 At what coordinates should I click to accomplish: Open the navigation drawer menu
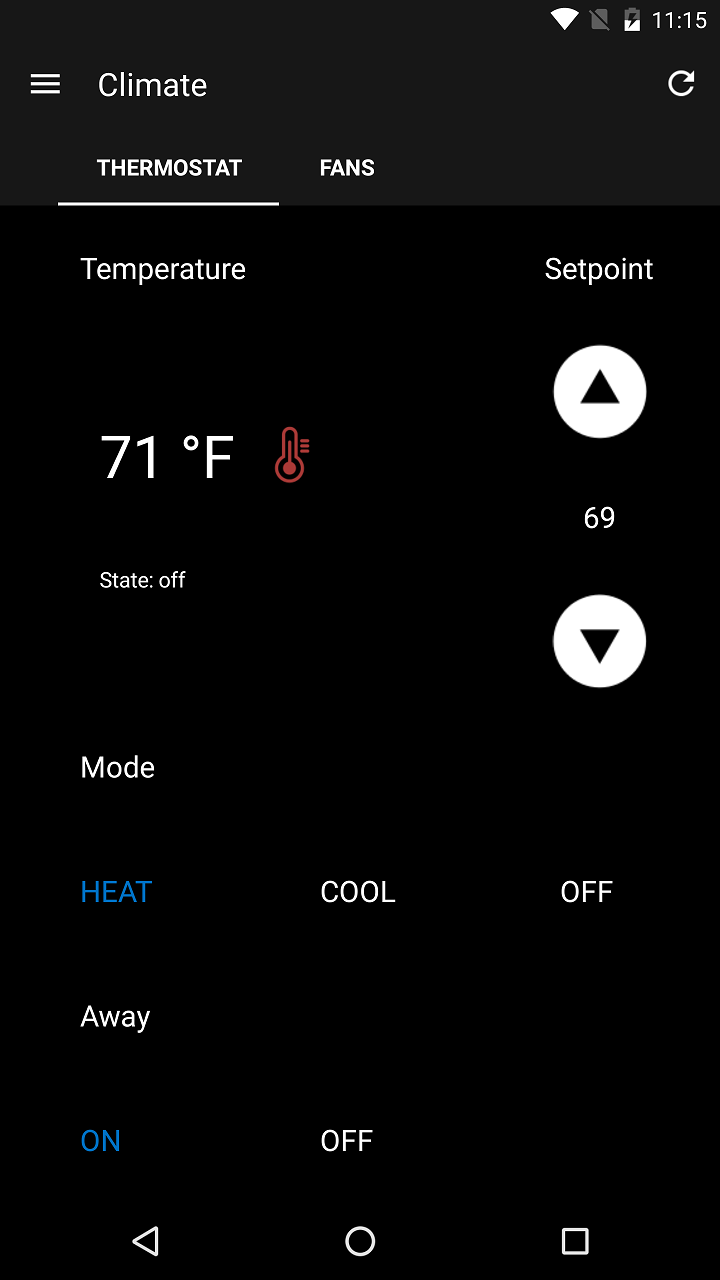point(45,85)
